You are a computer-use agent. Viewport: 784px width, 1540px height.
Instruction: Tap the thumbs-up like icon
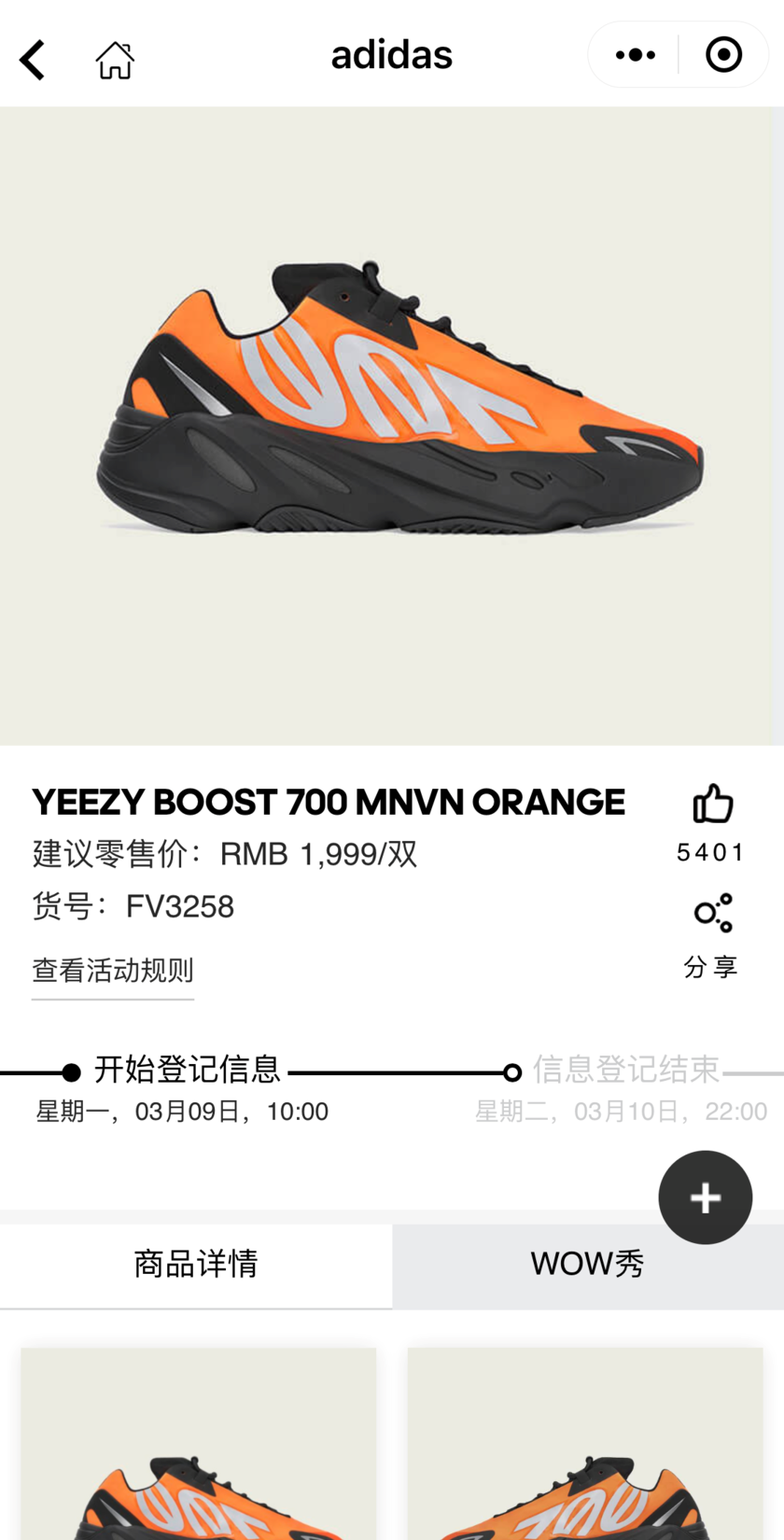[712, 803]
